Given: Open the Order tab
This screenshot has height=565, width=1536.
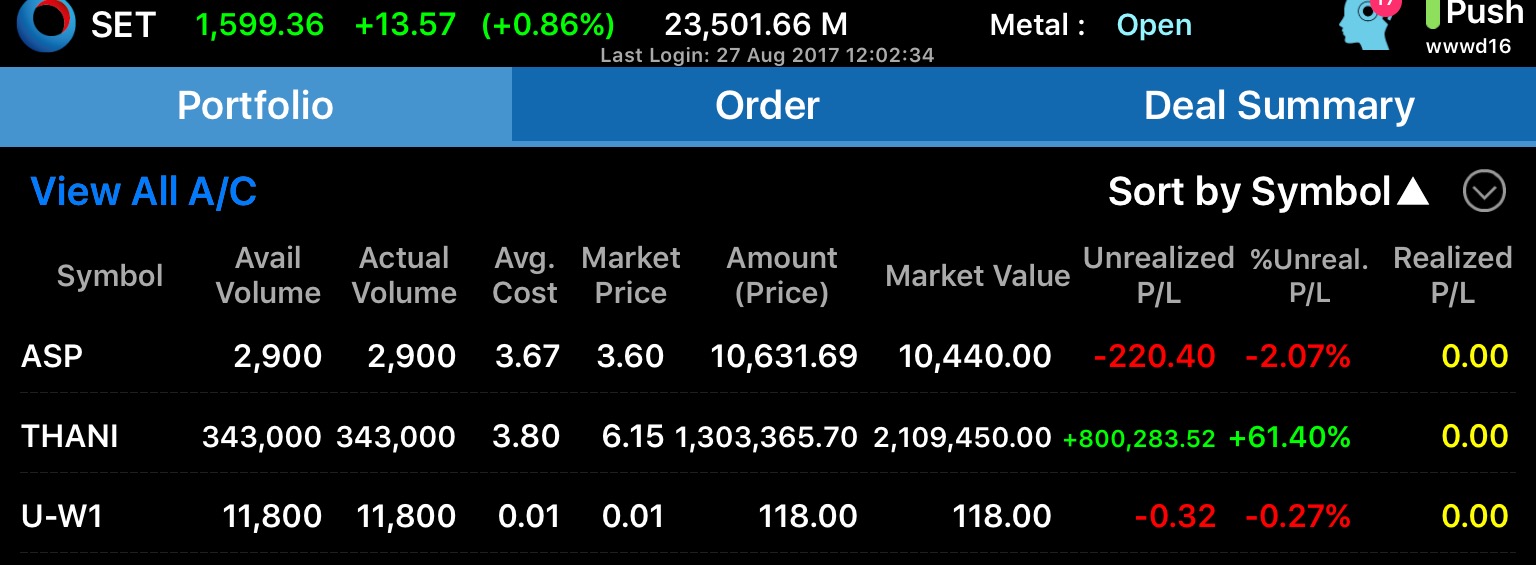Looking at the screenshot, I should pyautogui.click(x=767, y=105).
